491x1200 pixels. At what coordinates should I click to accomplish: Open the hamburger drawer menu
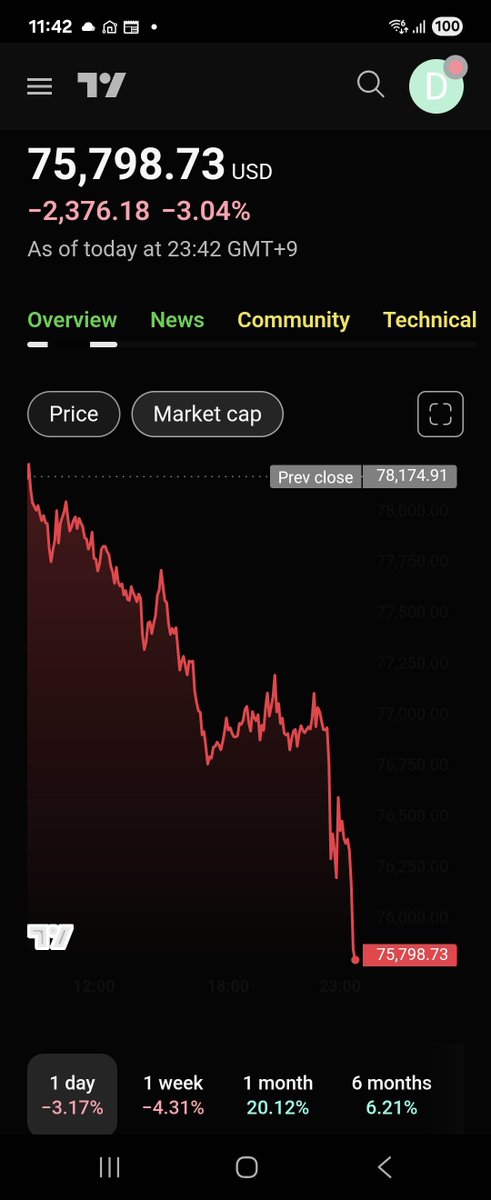tap(39, 86)
